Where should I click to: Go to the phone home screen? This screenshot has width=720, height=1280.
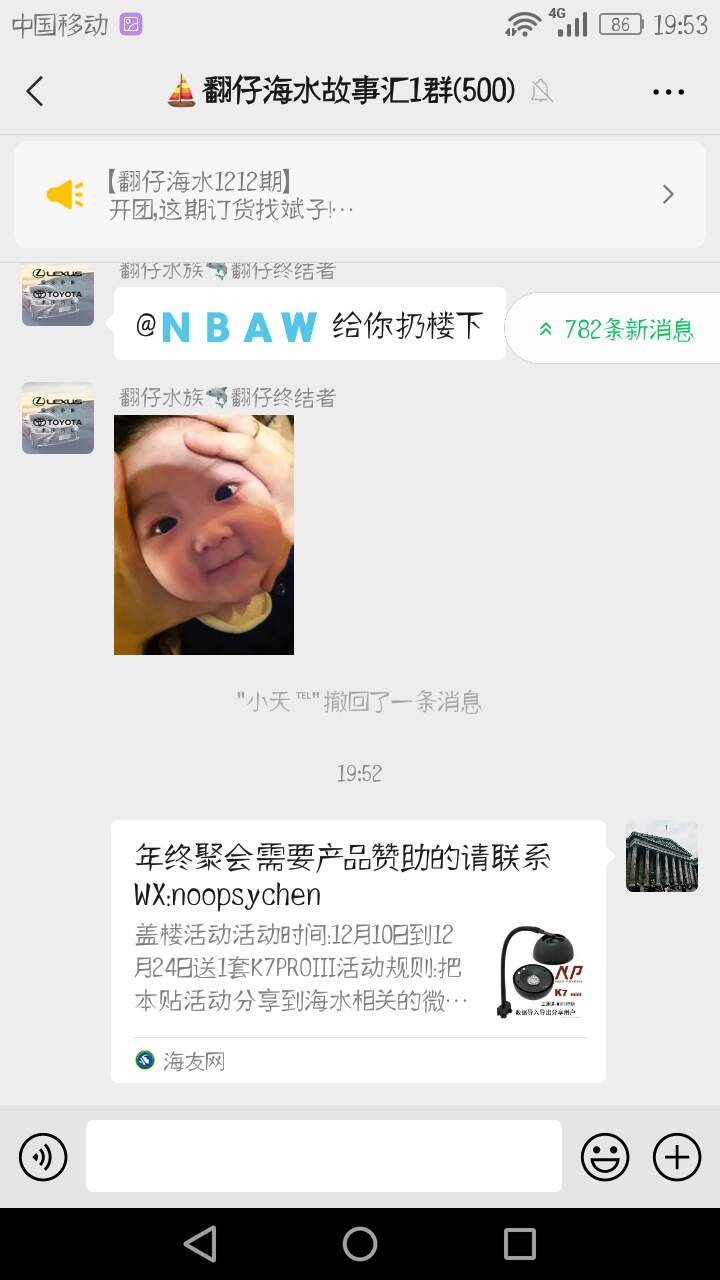tap(360, 1244)
